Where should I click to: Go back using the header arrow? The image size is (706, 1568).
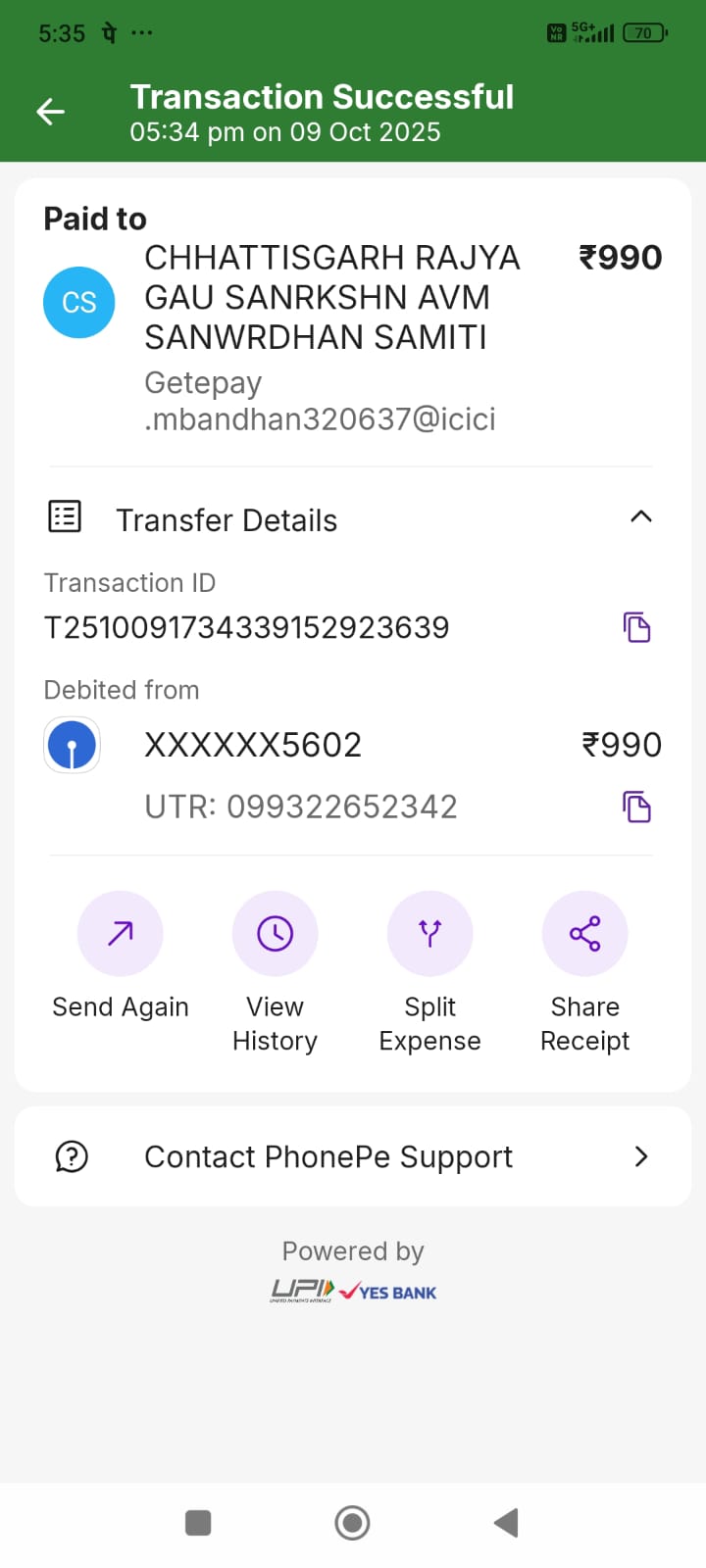point(51,112)
